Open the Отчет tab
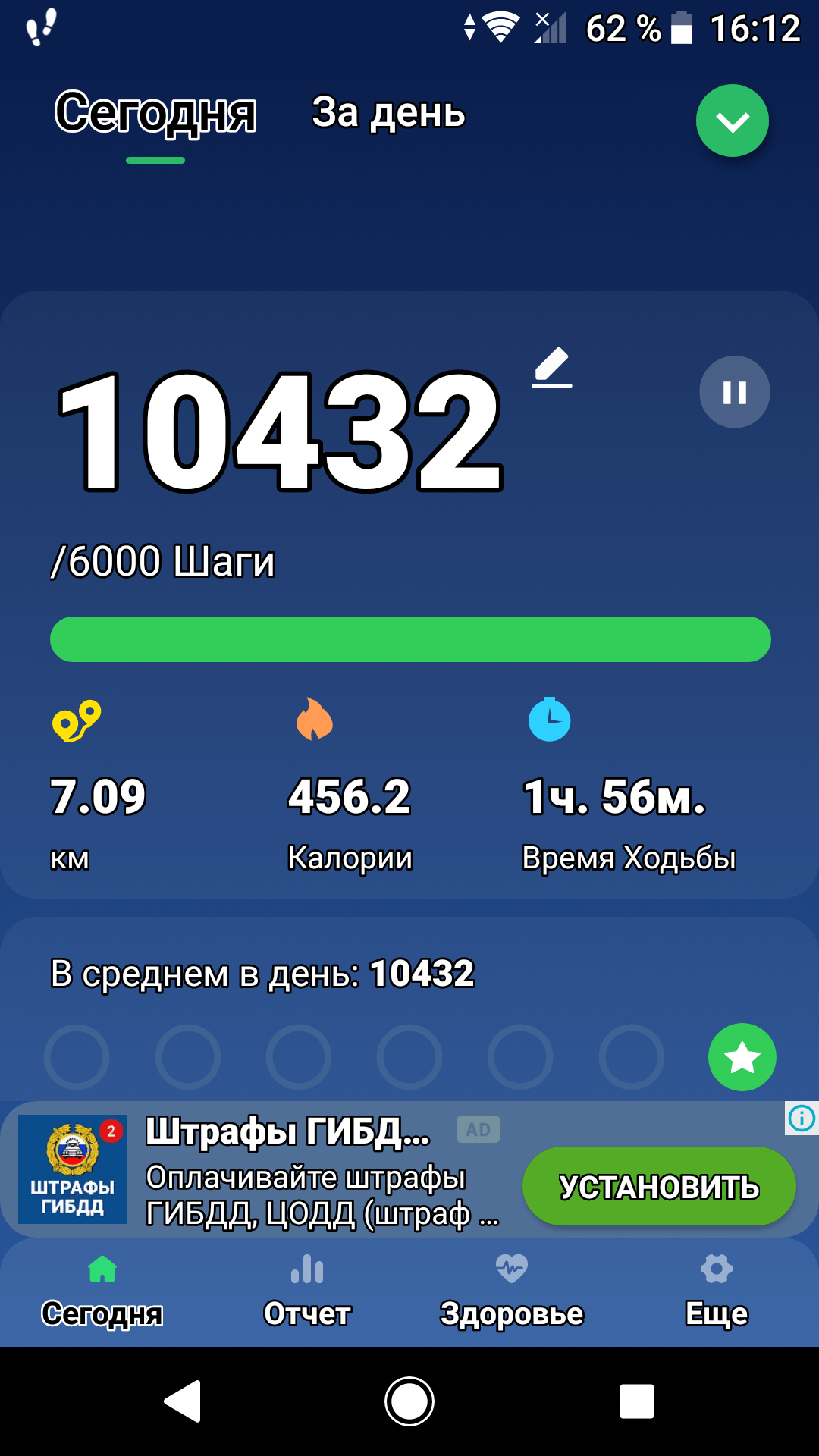819x1456 pixels. (307, 1291)
